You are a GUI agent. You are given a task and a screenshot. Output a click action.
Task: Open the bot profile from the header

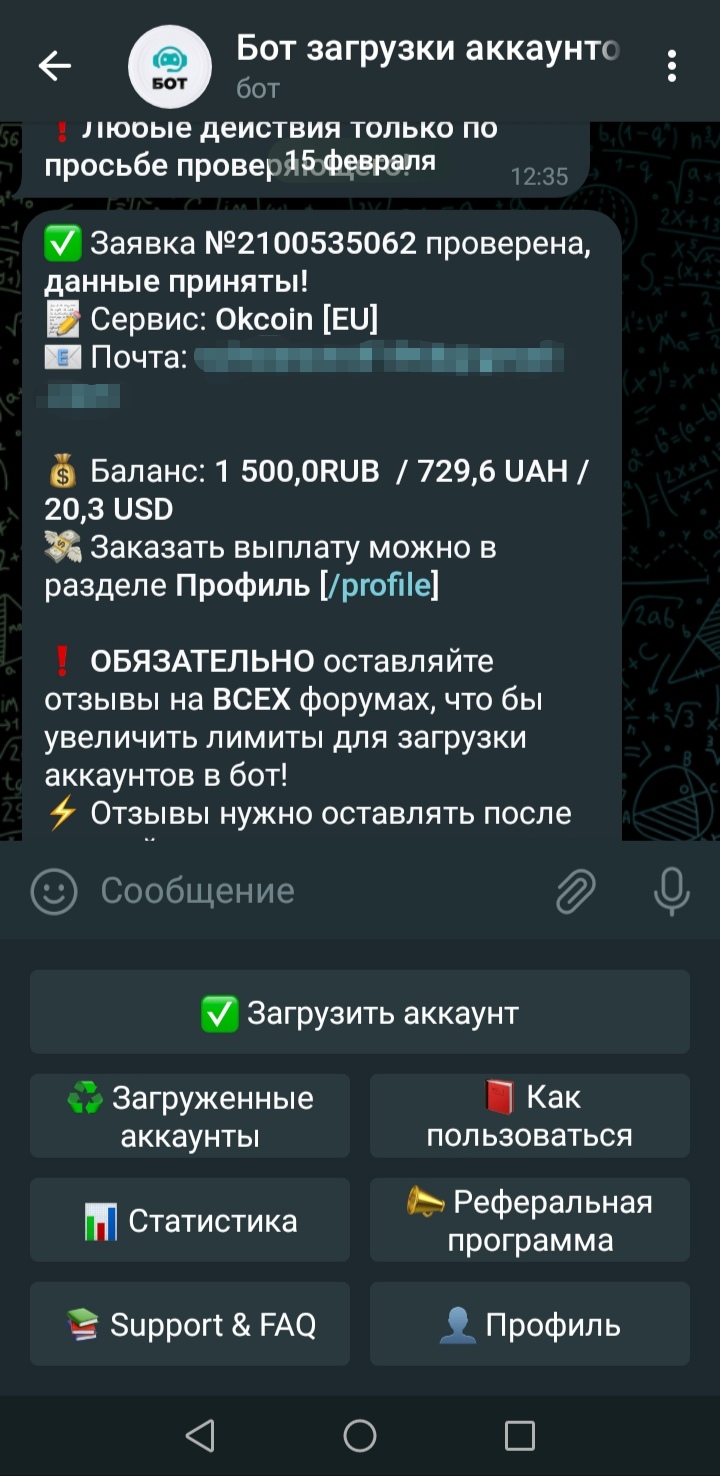(400, 65)
